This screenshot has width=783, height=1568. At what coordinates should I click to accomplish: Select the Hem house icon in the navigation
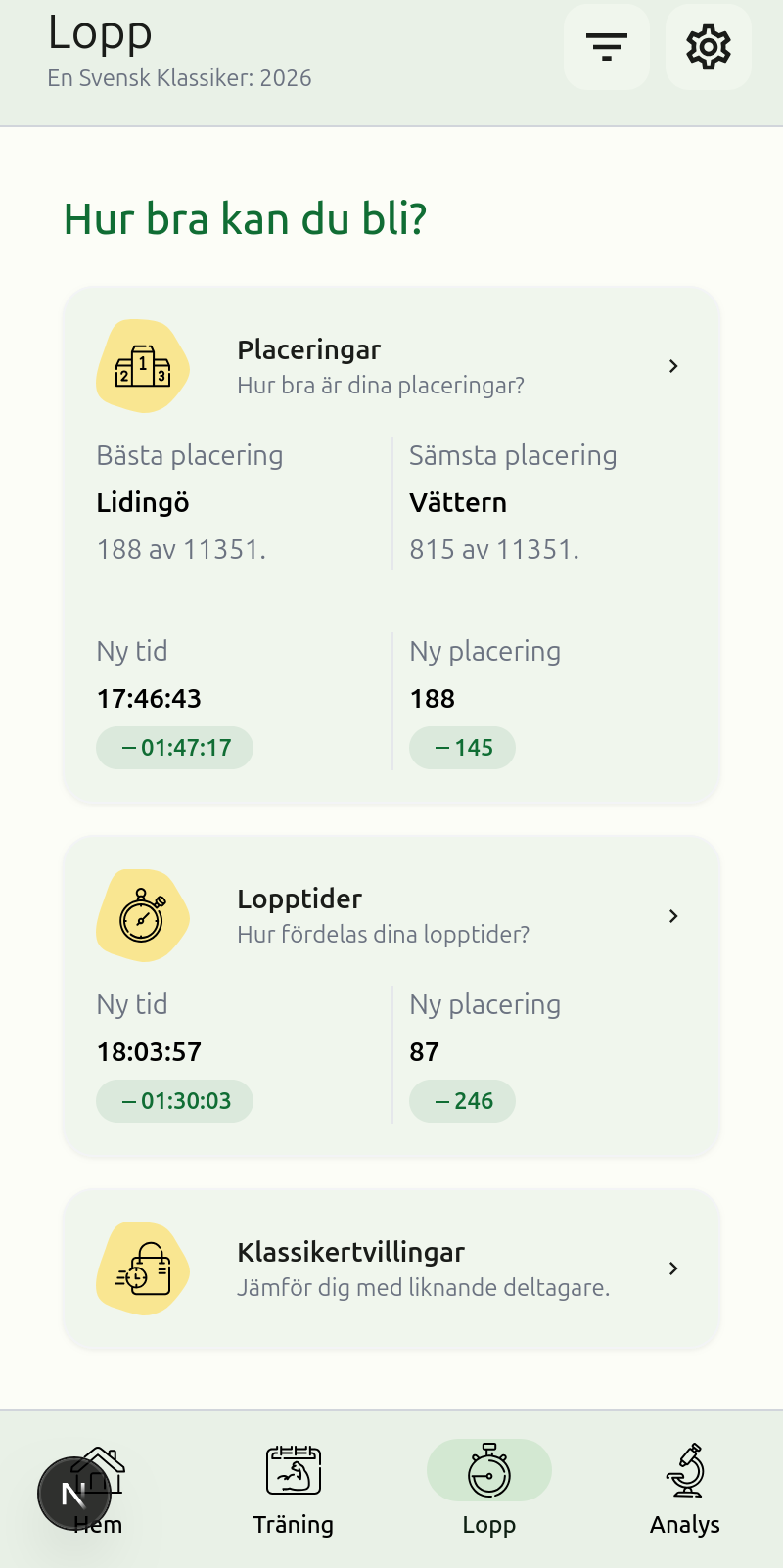coord(98,1470)
